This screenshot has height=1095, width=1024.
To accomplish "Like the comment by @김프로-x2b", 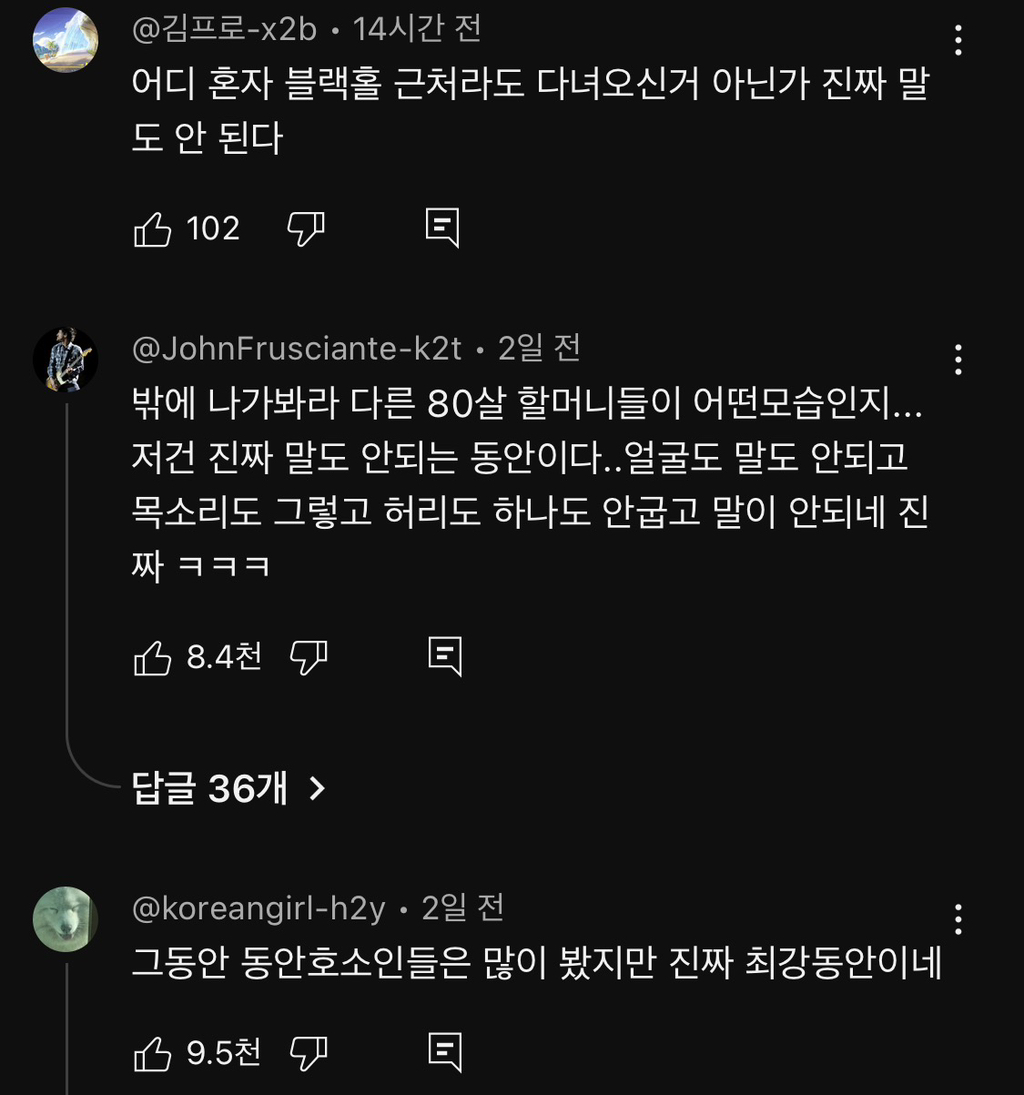I will coord(153,227).
